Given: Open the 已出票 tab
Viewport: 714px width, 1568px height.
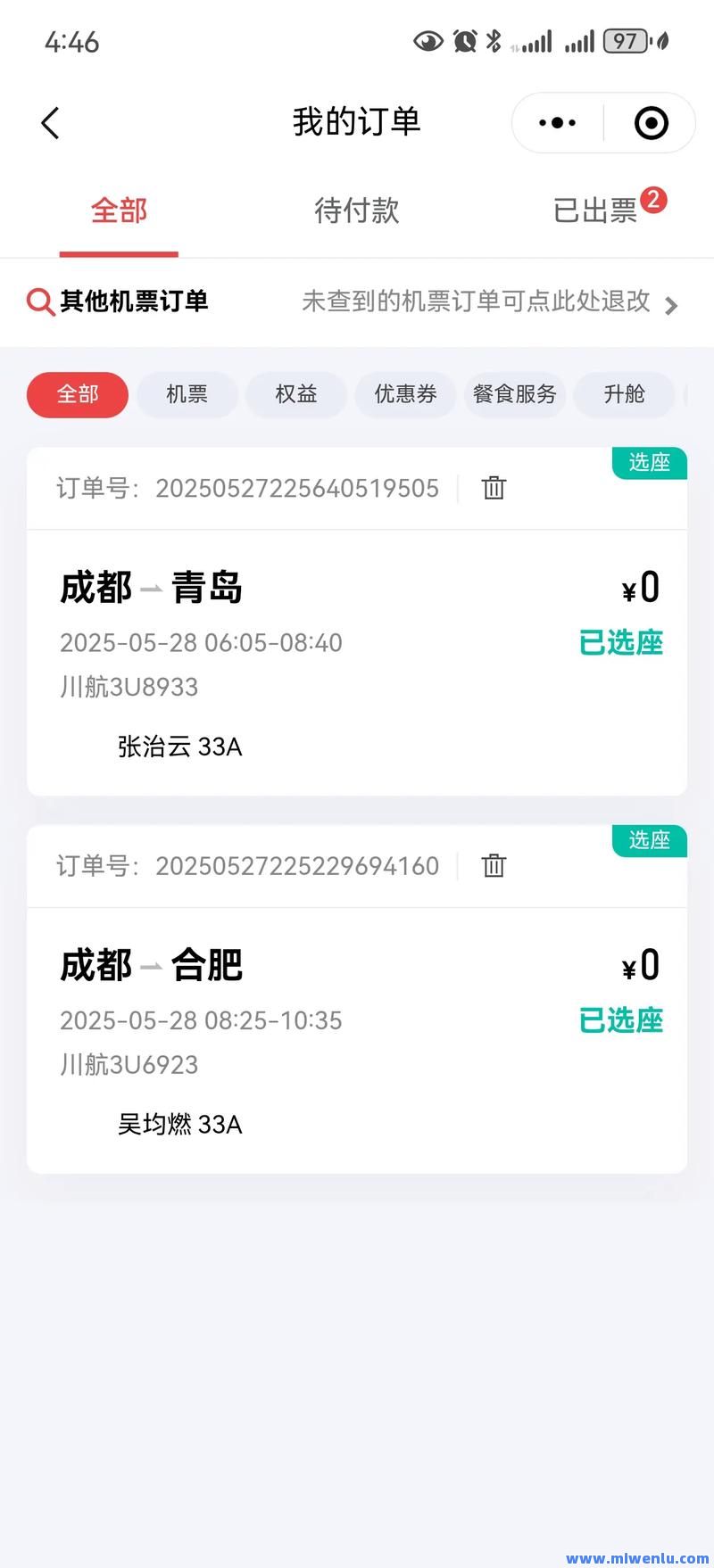Looking at the screenshot, I should point(596,211).
